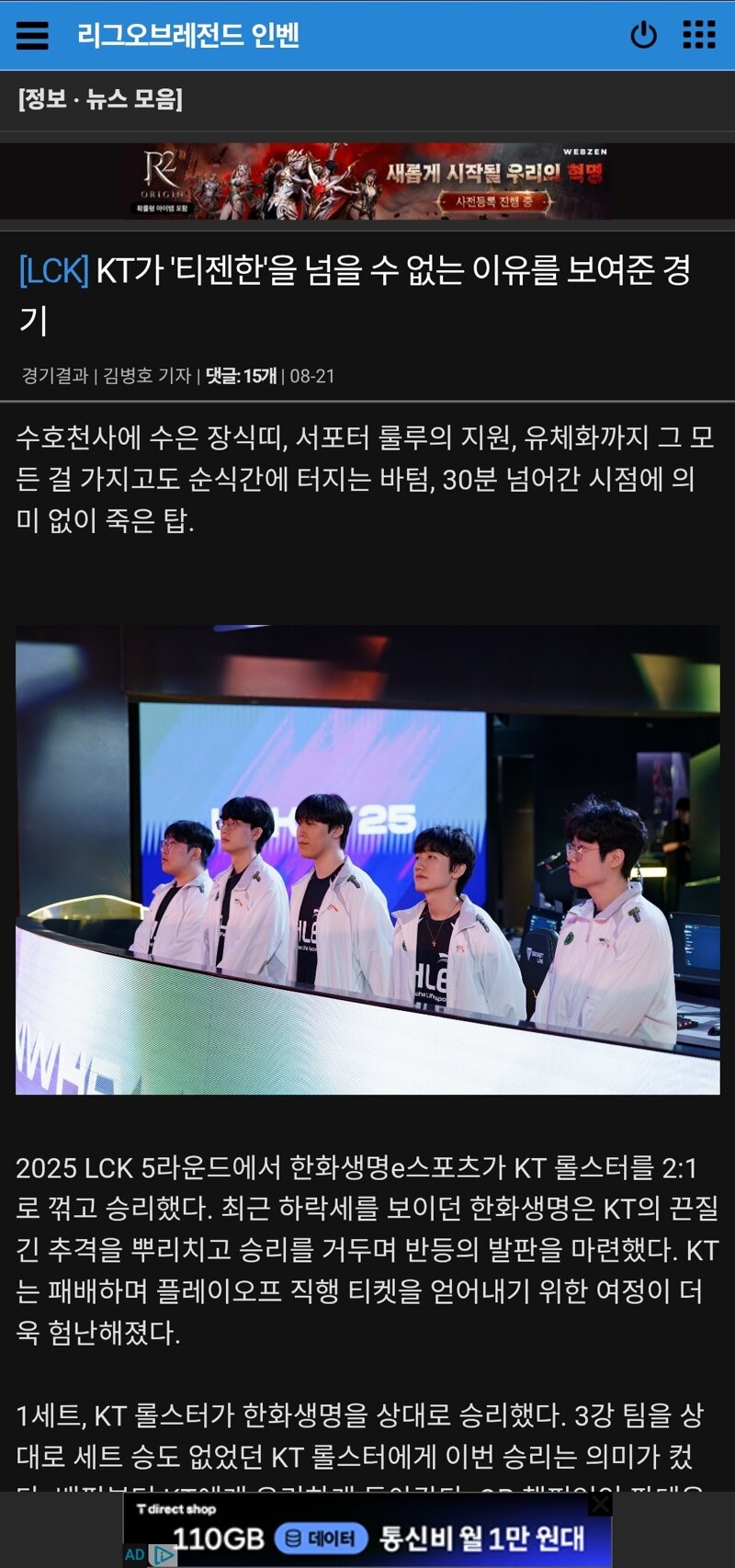Open the grid apps menu icon
The width and height of the screenshot is (735, 1568).
coord(699,35)
